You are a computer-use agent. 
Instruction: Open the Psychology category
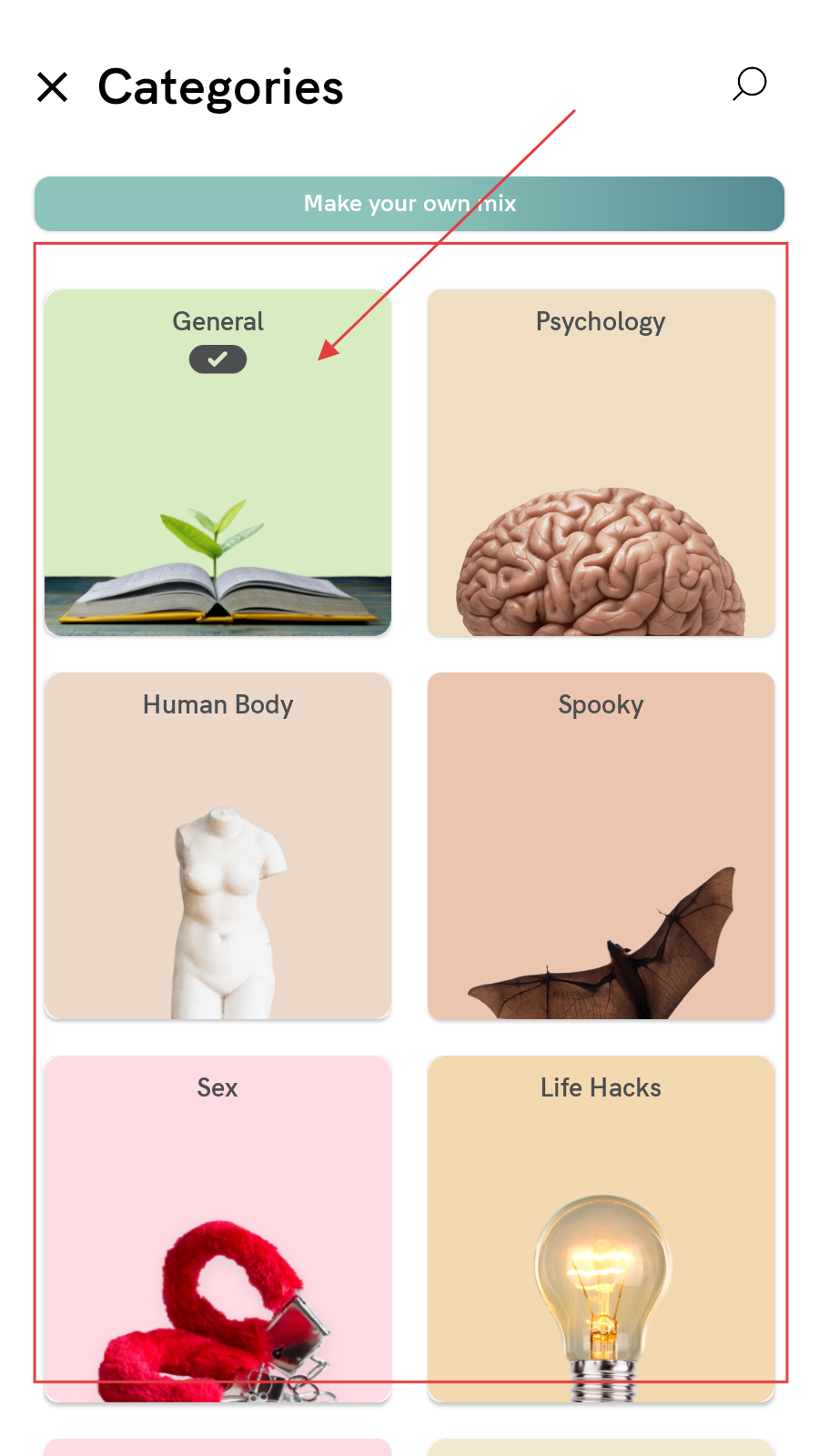601,462
